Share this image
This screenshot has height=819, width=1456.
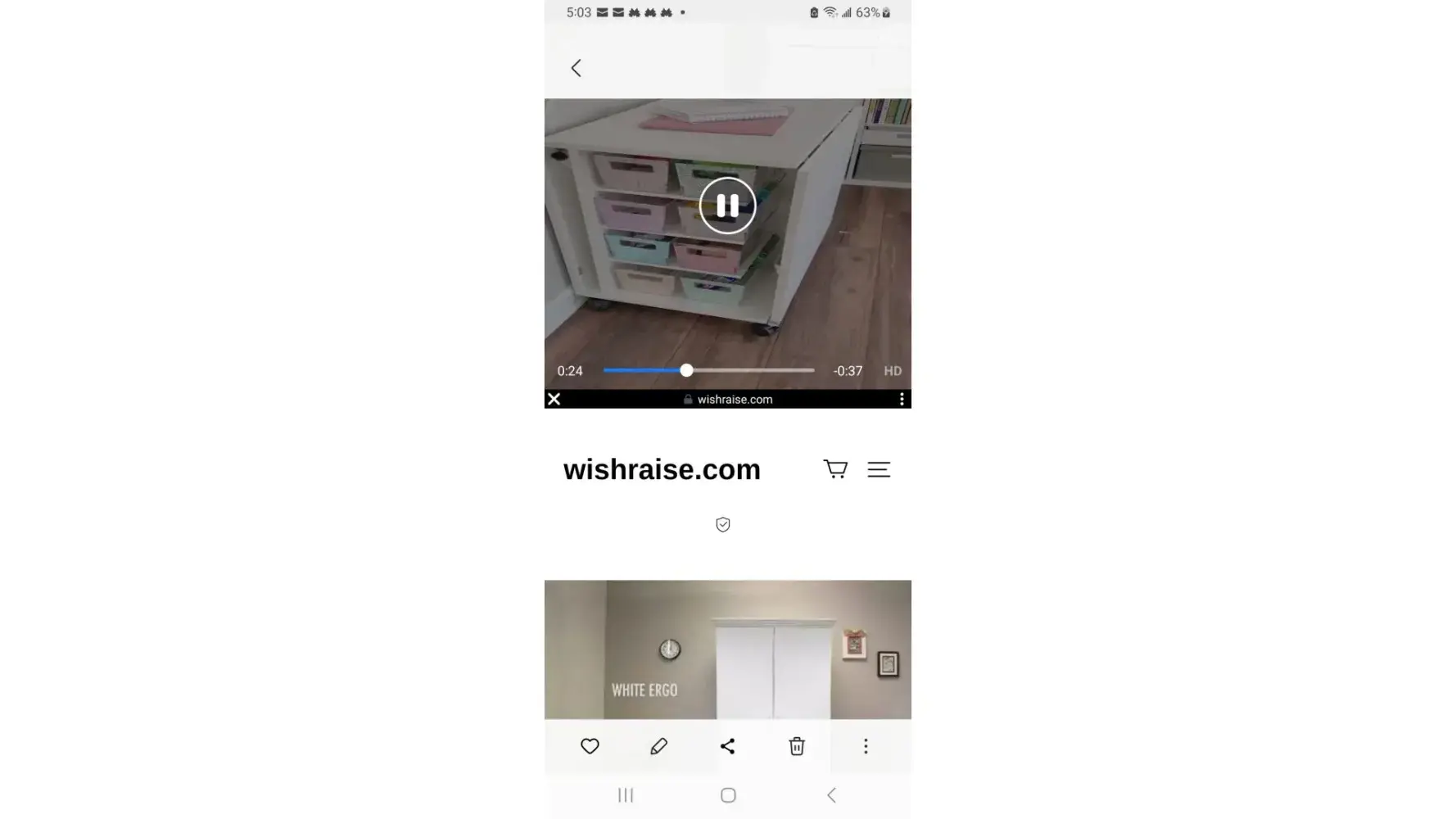coord(727,746)
